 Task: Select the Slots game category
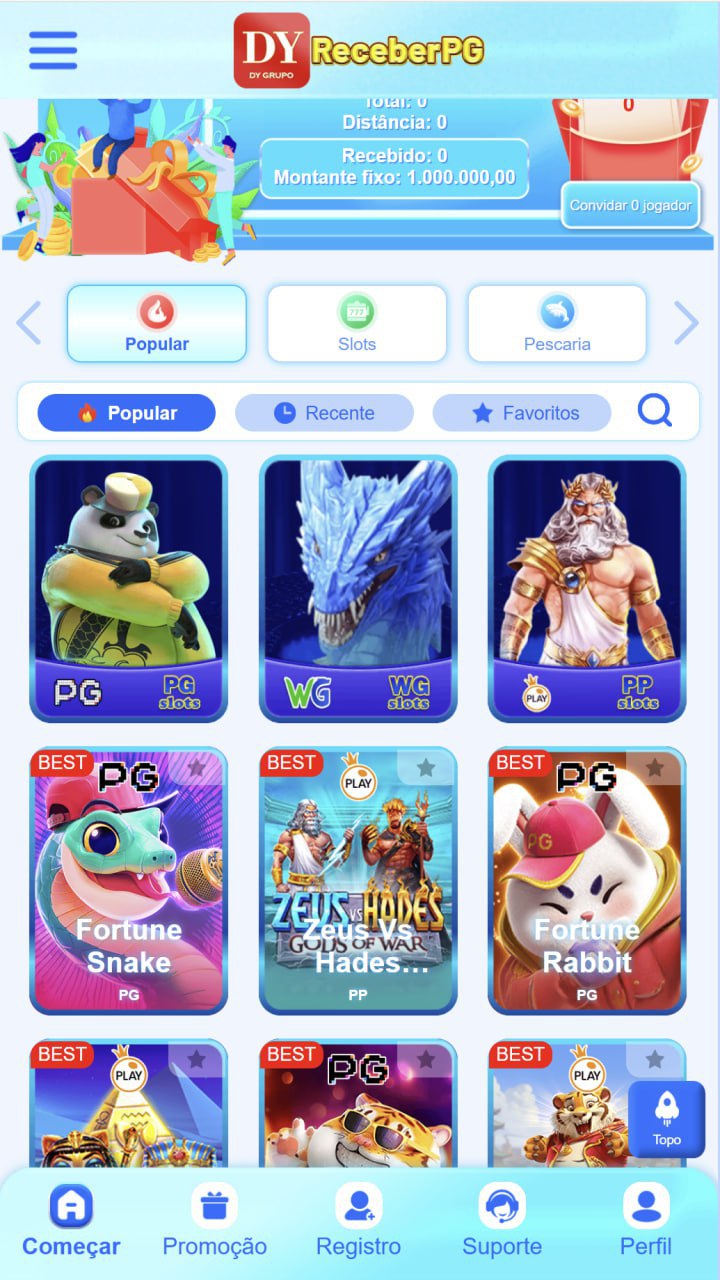357,323
